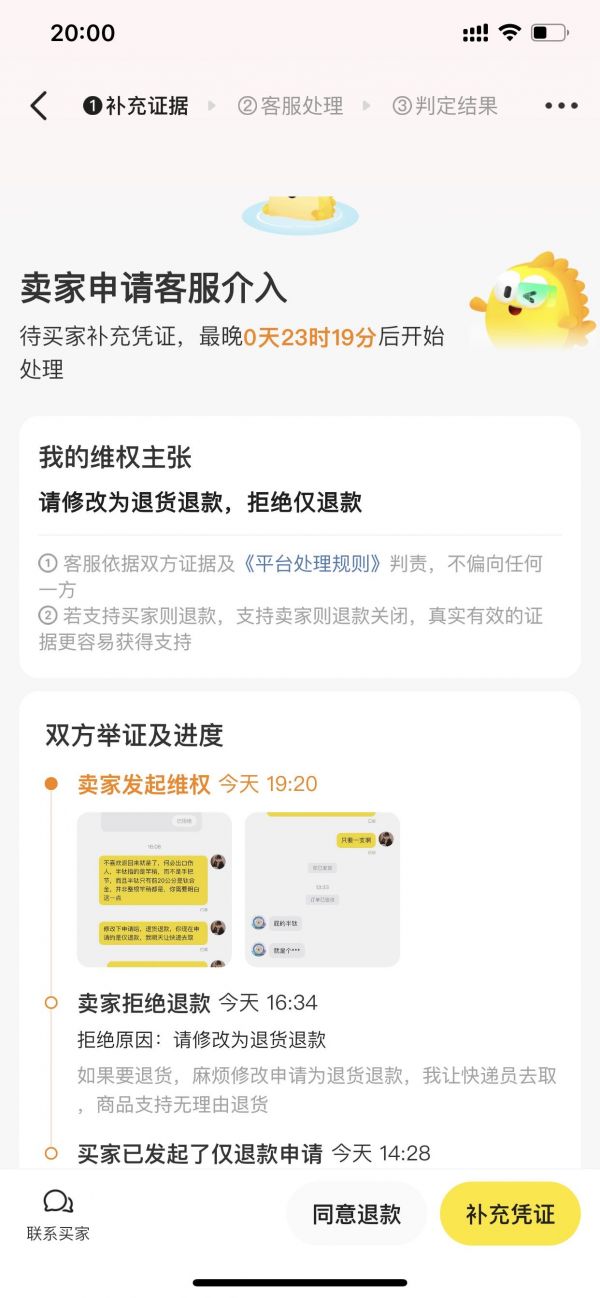Open the three-dot overflow menu
The height and width of the screenshot is (1298, 600).
[x=561, y=106]
